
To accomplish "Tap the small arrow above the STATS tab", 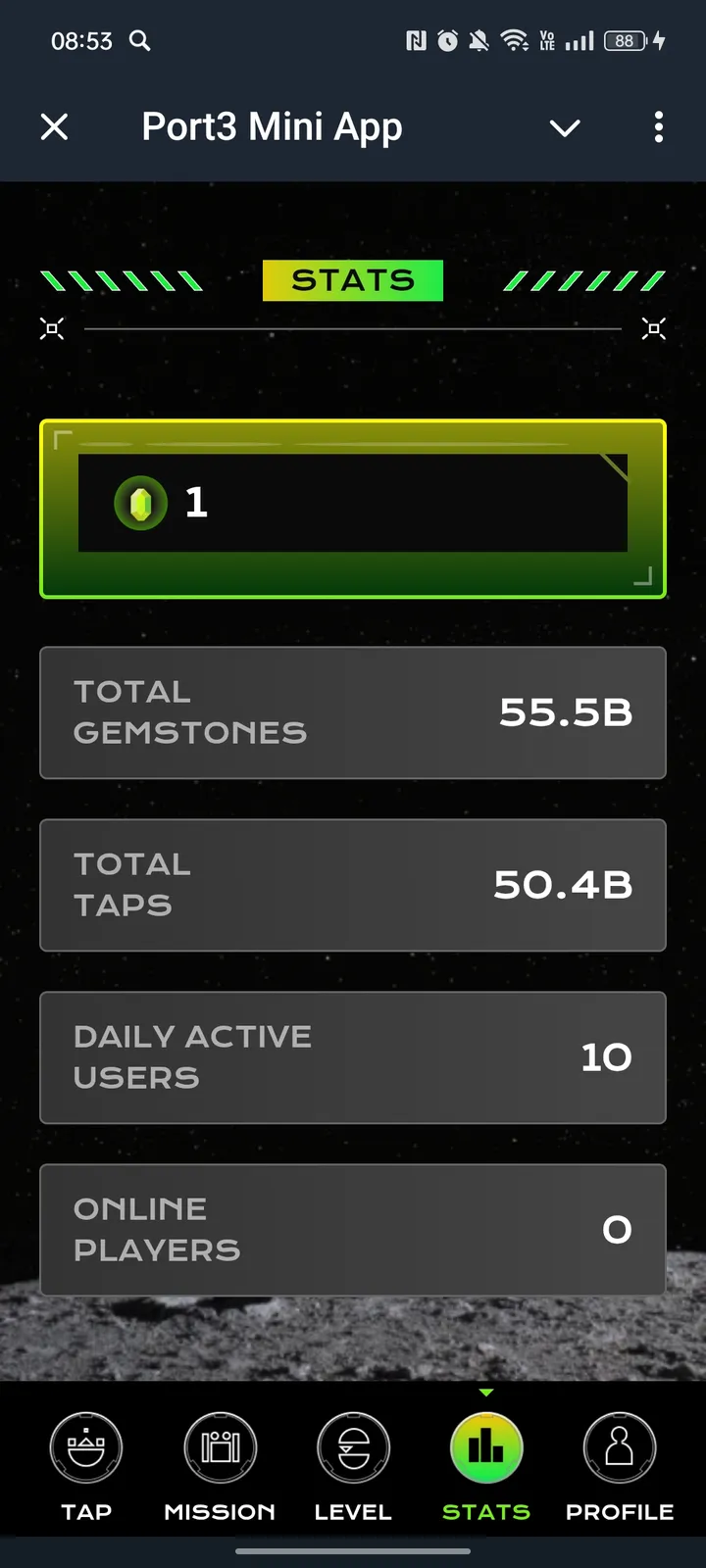I will (x=486, y=1392).
